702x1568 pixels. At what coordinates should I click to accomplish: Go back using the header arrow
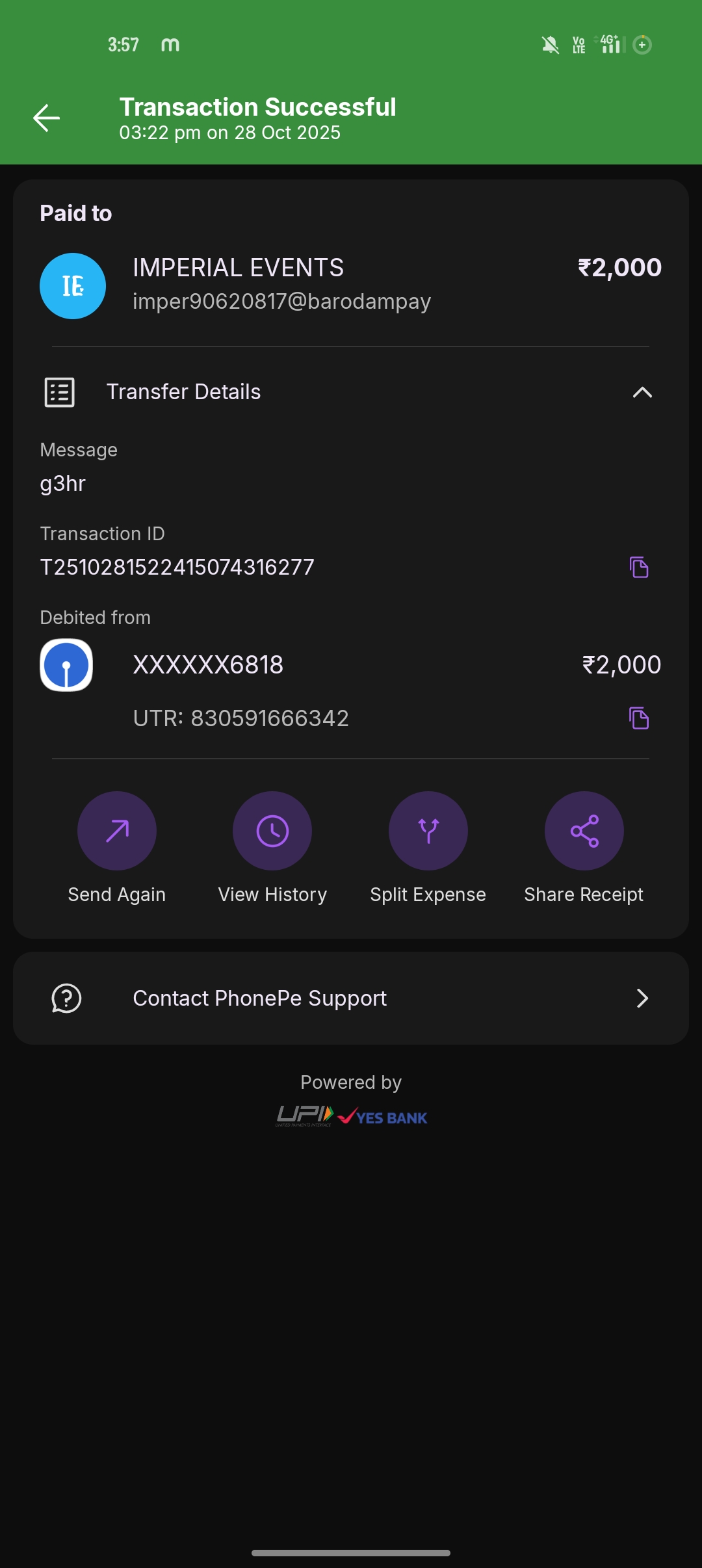point(47,118)
